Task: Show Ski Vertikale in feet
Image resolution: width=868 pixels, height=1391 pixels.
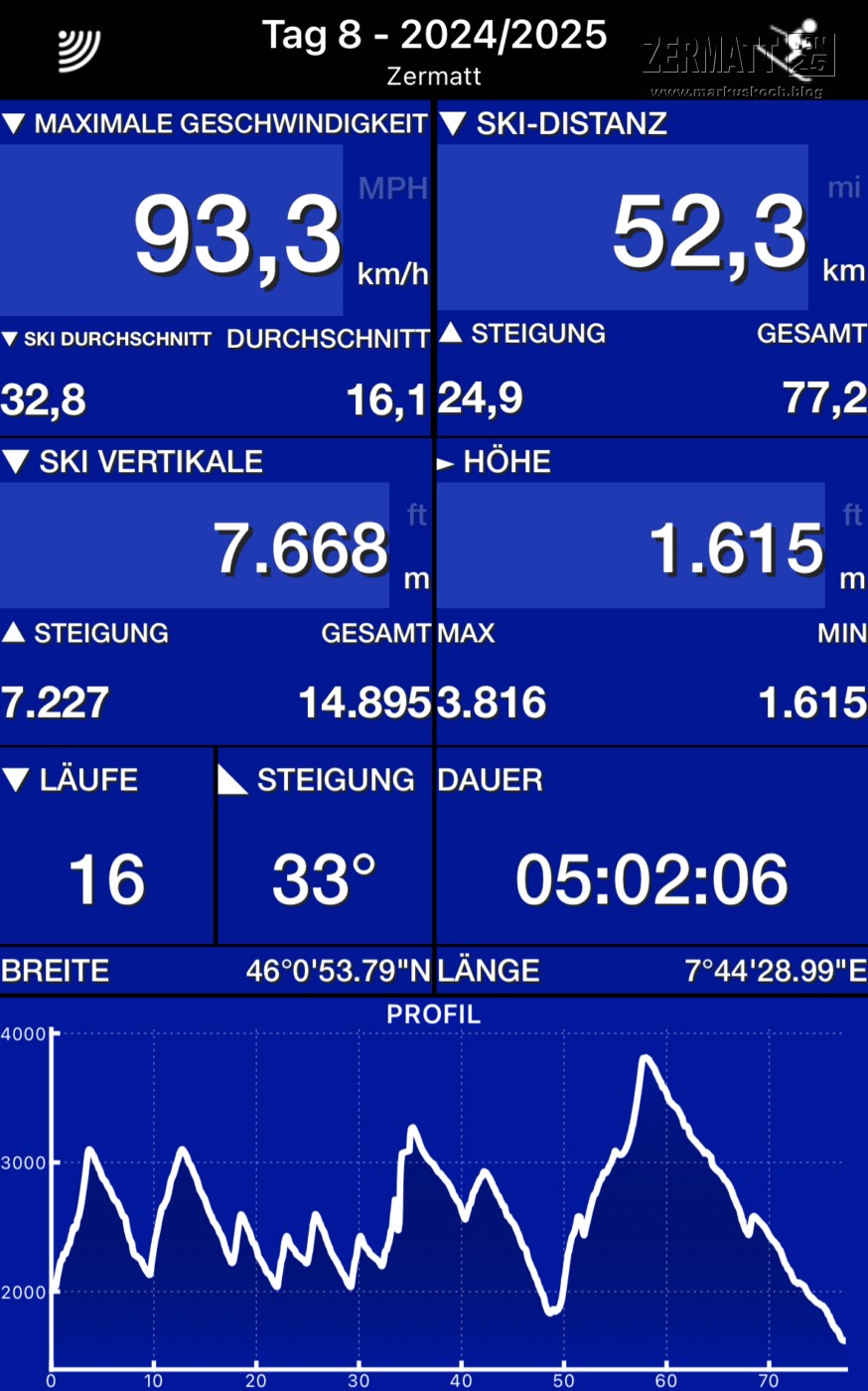Action: click(416, 514)
